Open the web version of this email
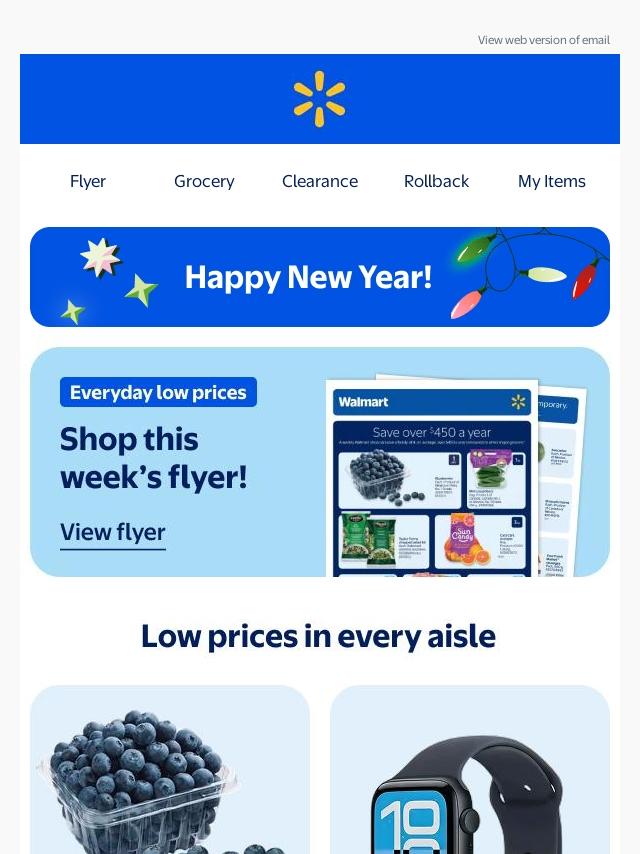Viewport: 640px width, 854px height. (x=543, y=40)
